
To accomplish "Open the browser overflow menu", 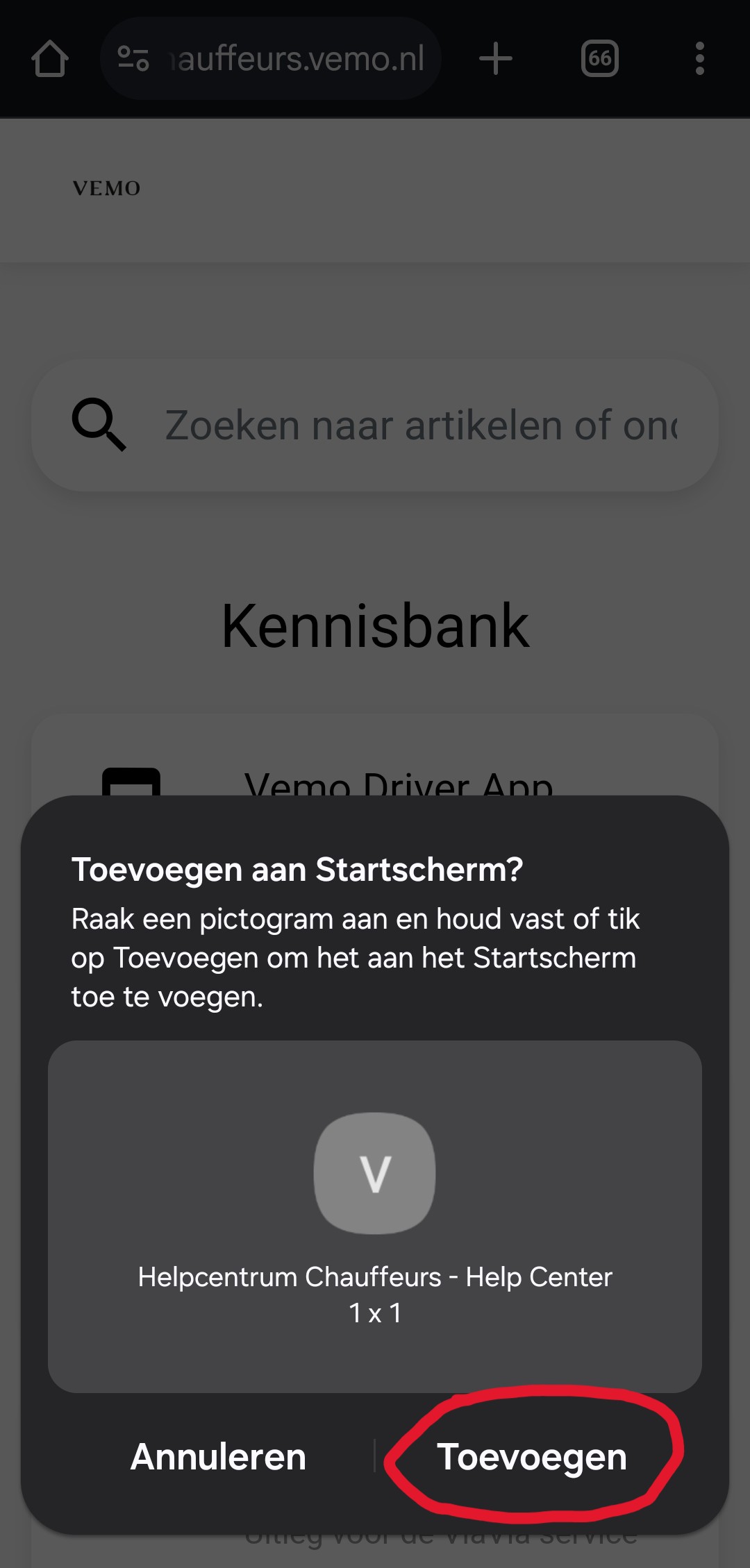I will click(699, 59).
